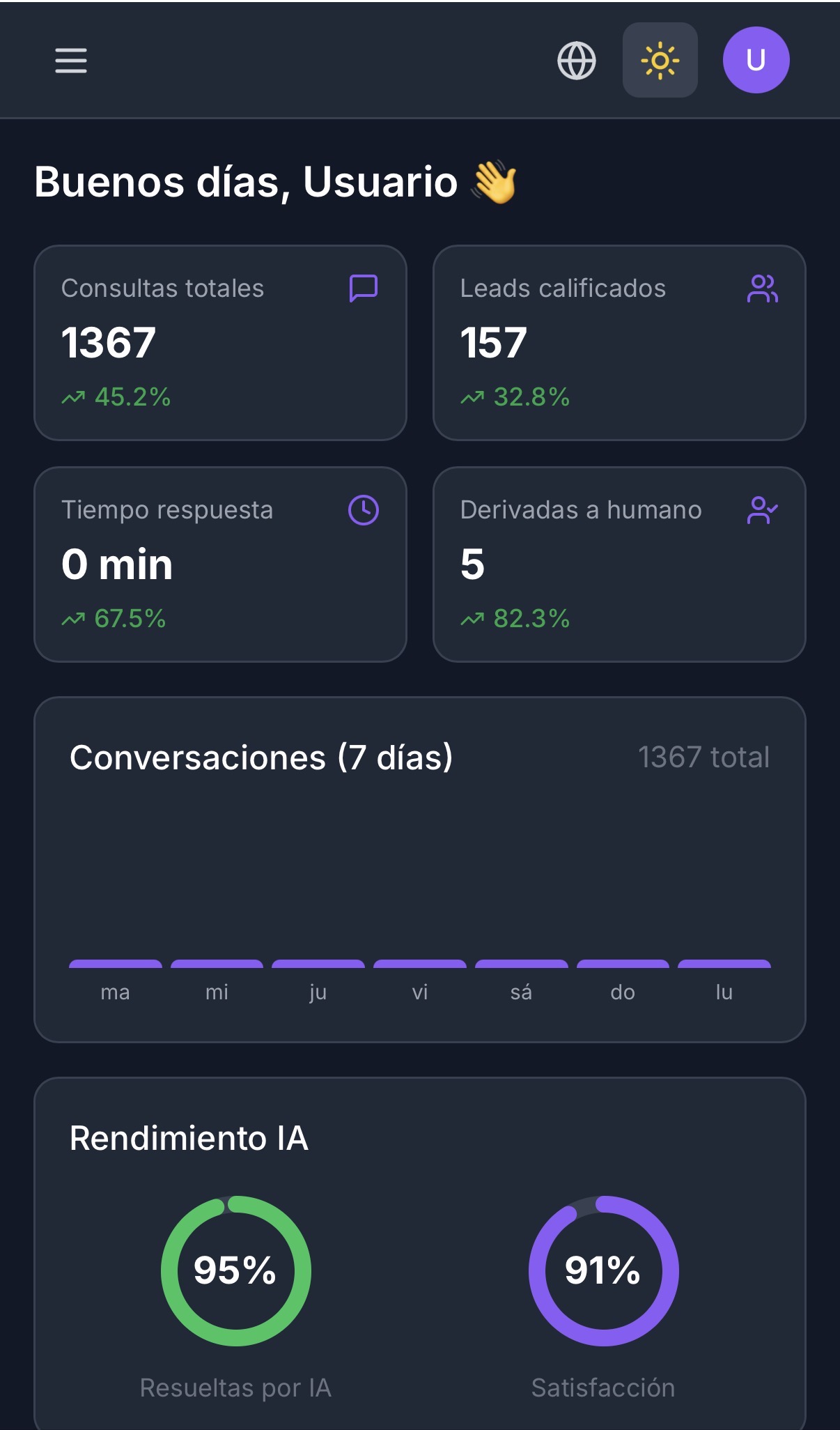Click the 91% Satisfacción progress ring
Viewport: 840px width, 1430px height.
click(x=603, y=1270)
